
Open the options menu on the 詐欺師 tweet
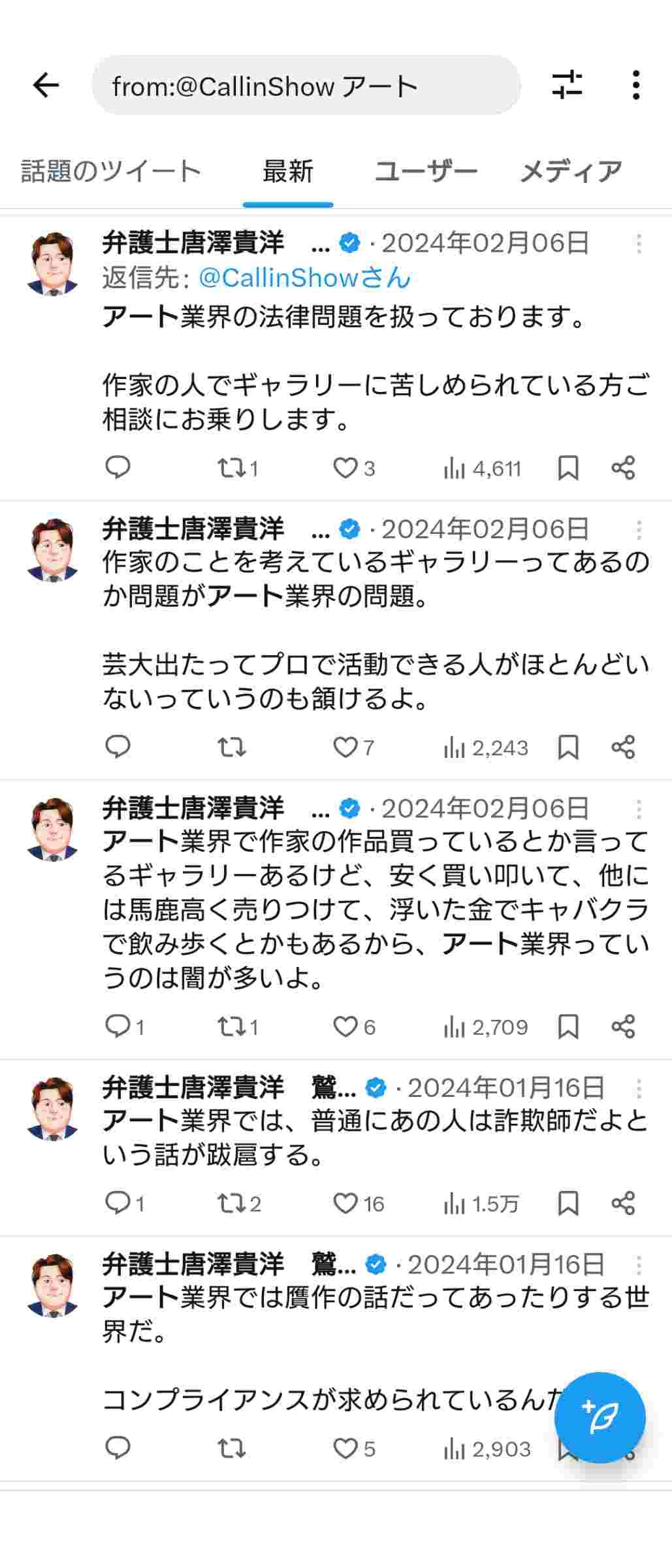pos(639,1088)
